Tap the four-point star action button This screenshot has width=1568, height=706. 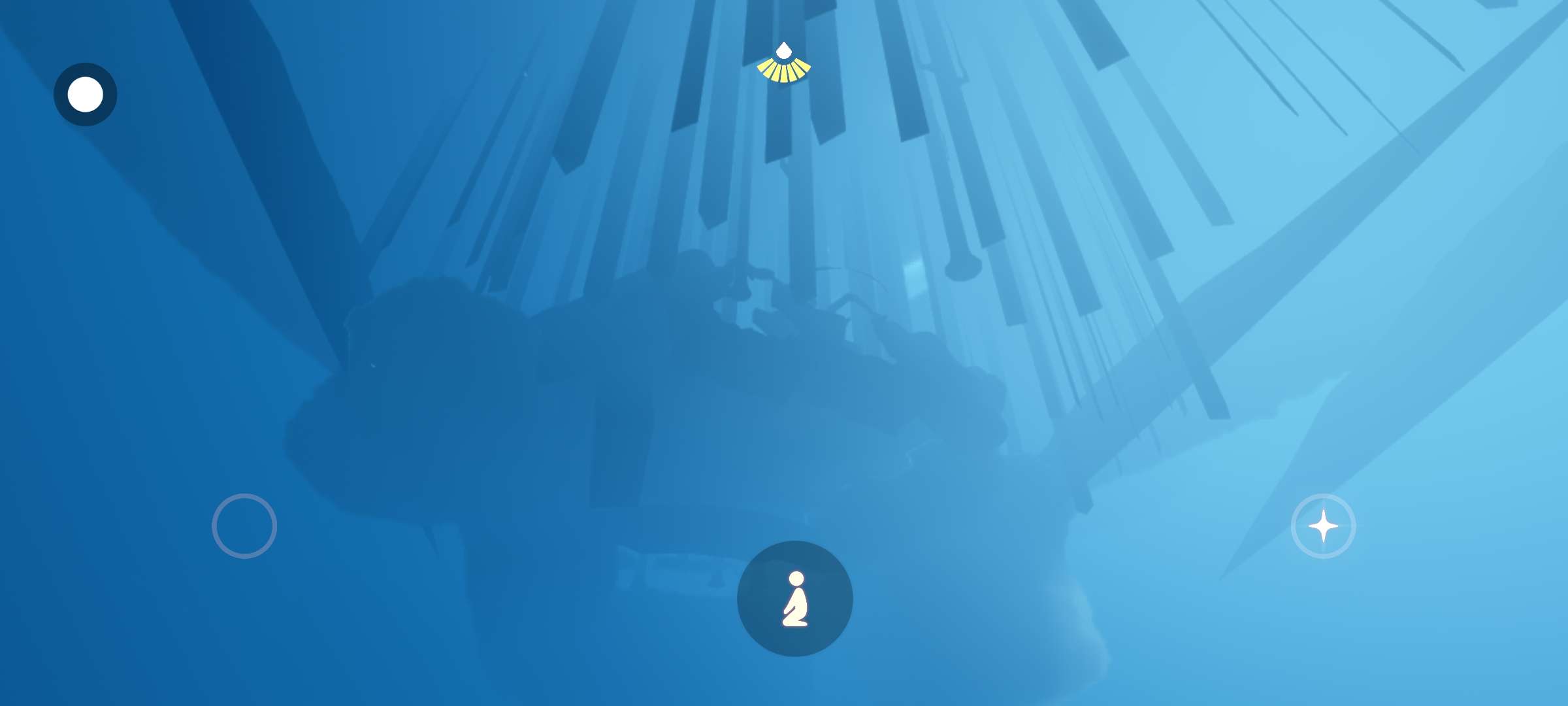point(1324,526)
